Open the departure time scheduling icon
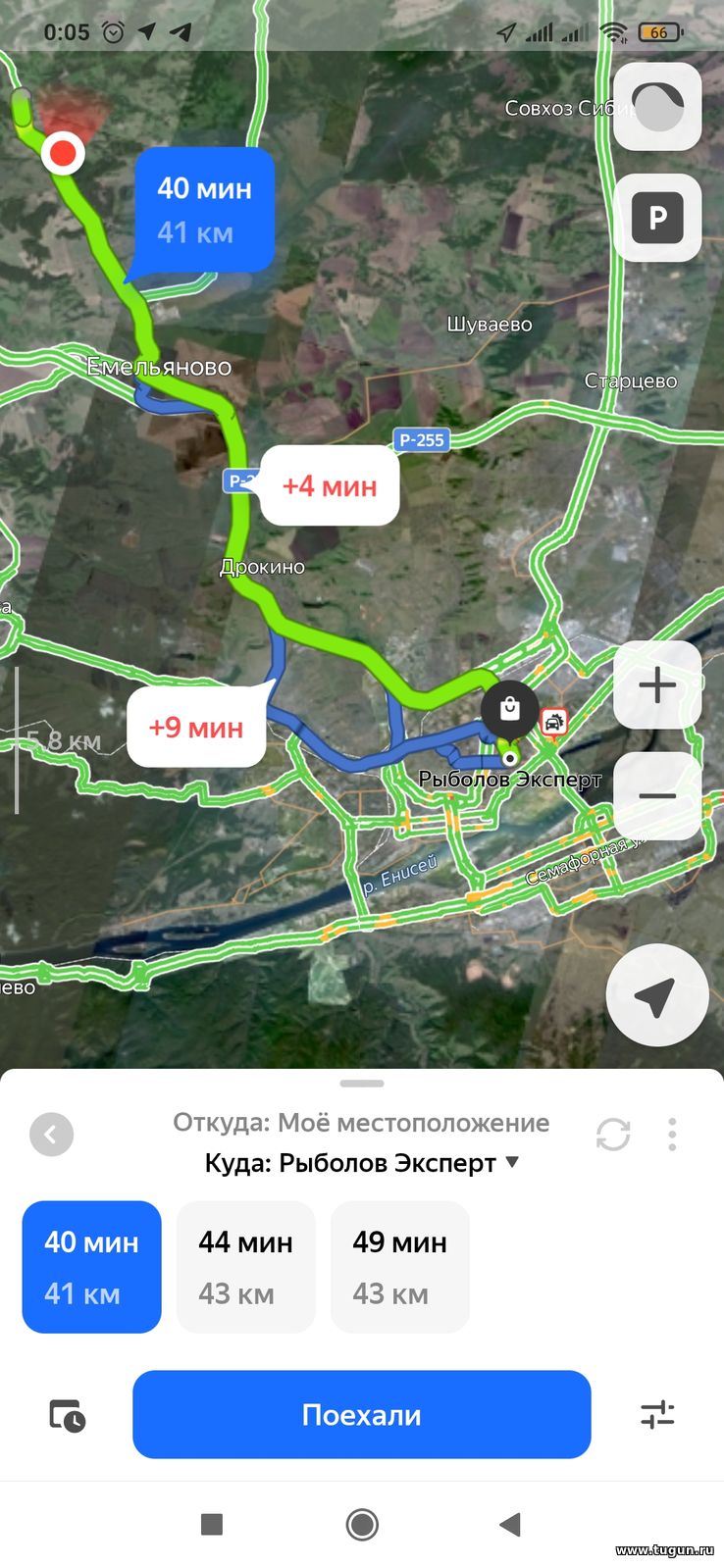724x1568 pixels. pos(68,1415)
